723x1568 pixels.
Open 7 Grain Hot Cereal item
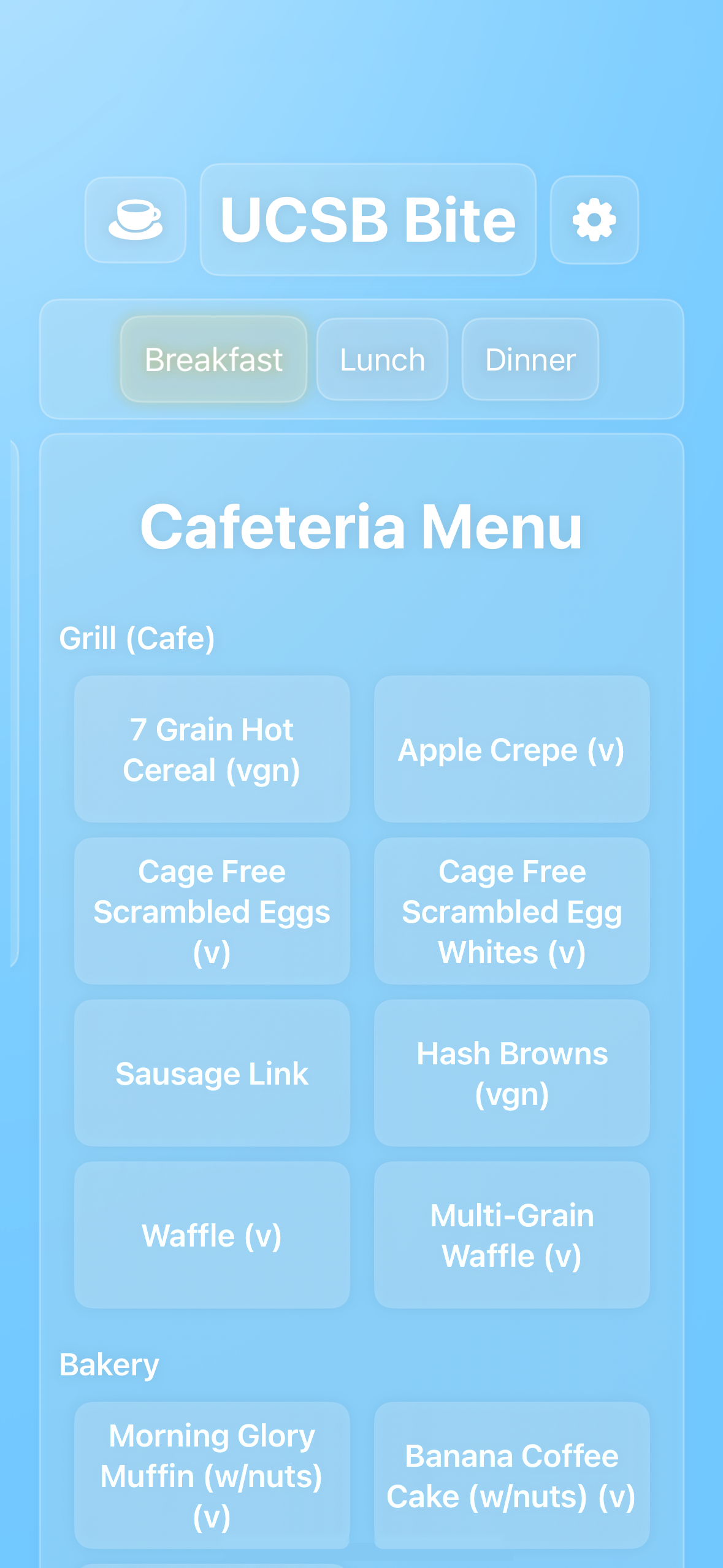[212, 749]
